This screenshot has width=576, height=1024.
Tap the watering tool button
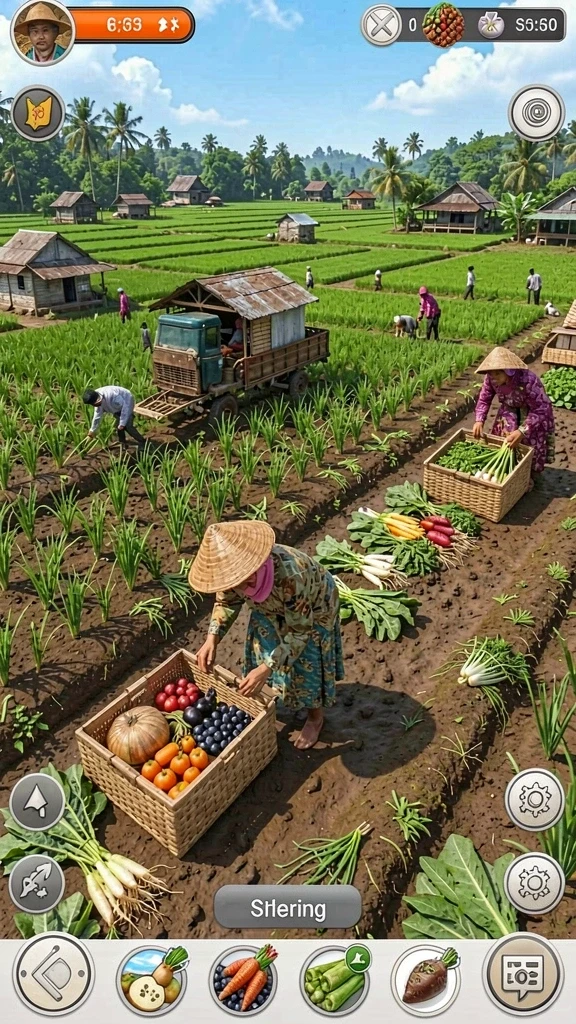37,884
